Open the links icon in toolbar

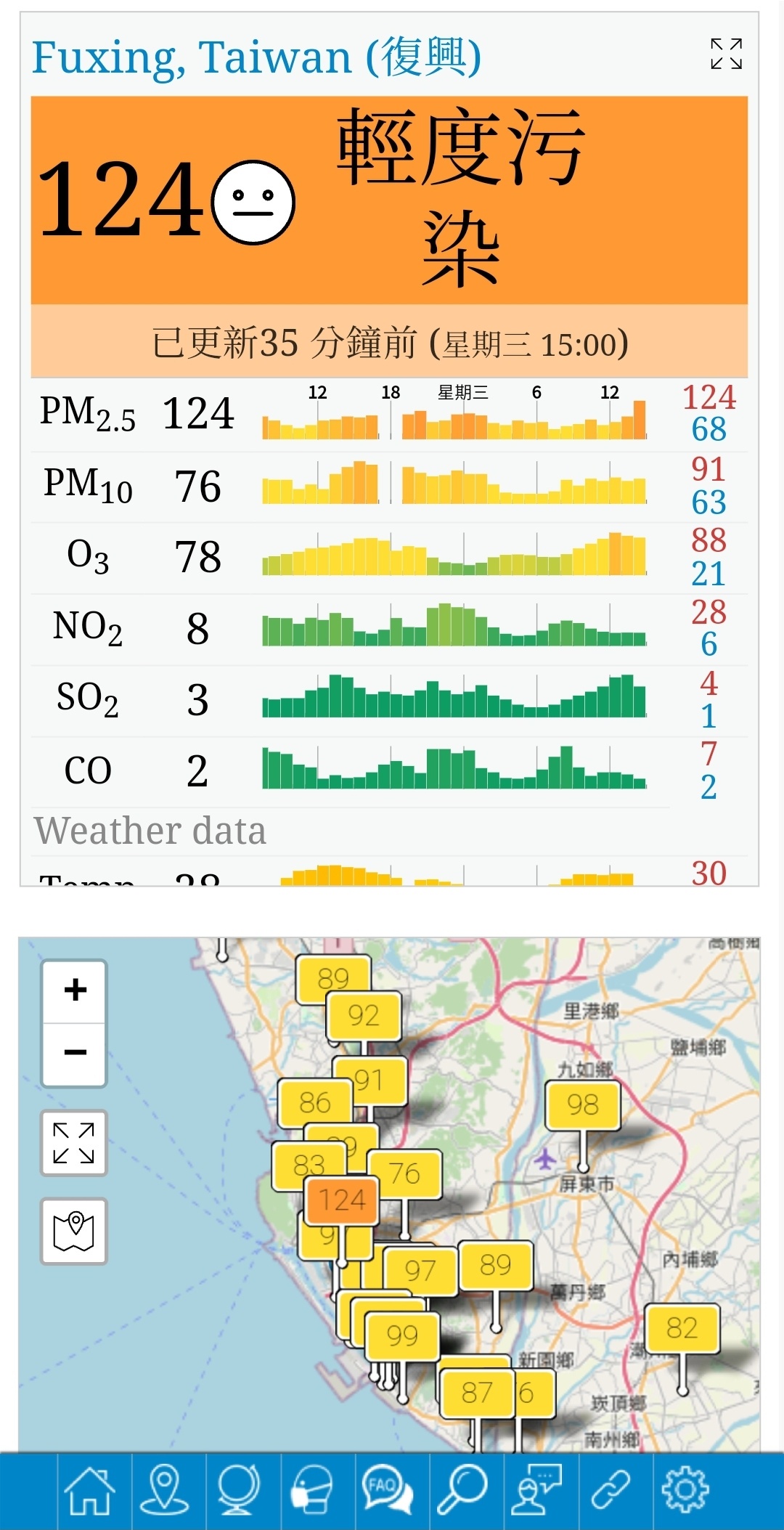pos(612,1491)
